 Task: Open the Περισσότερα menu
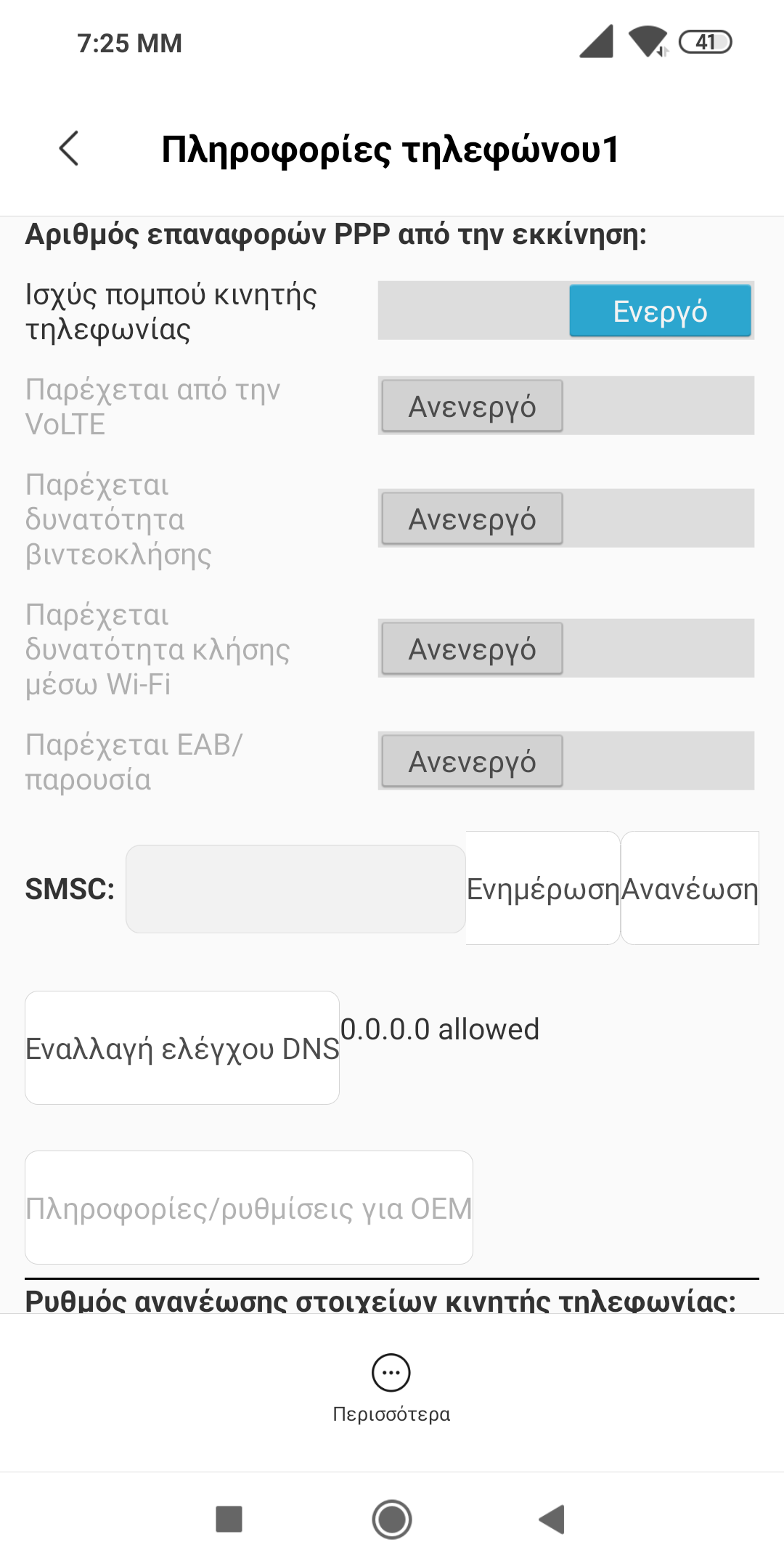[x=391, y=1386]
